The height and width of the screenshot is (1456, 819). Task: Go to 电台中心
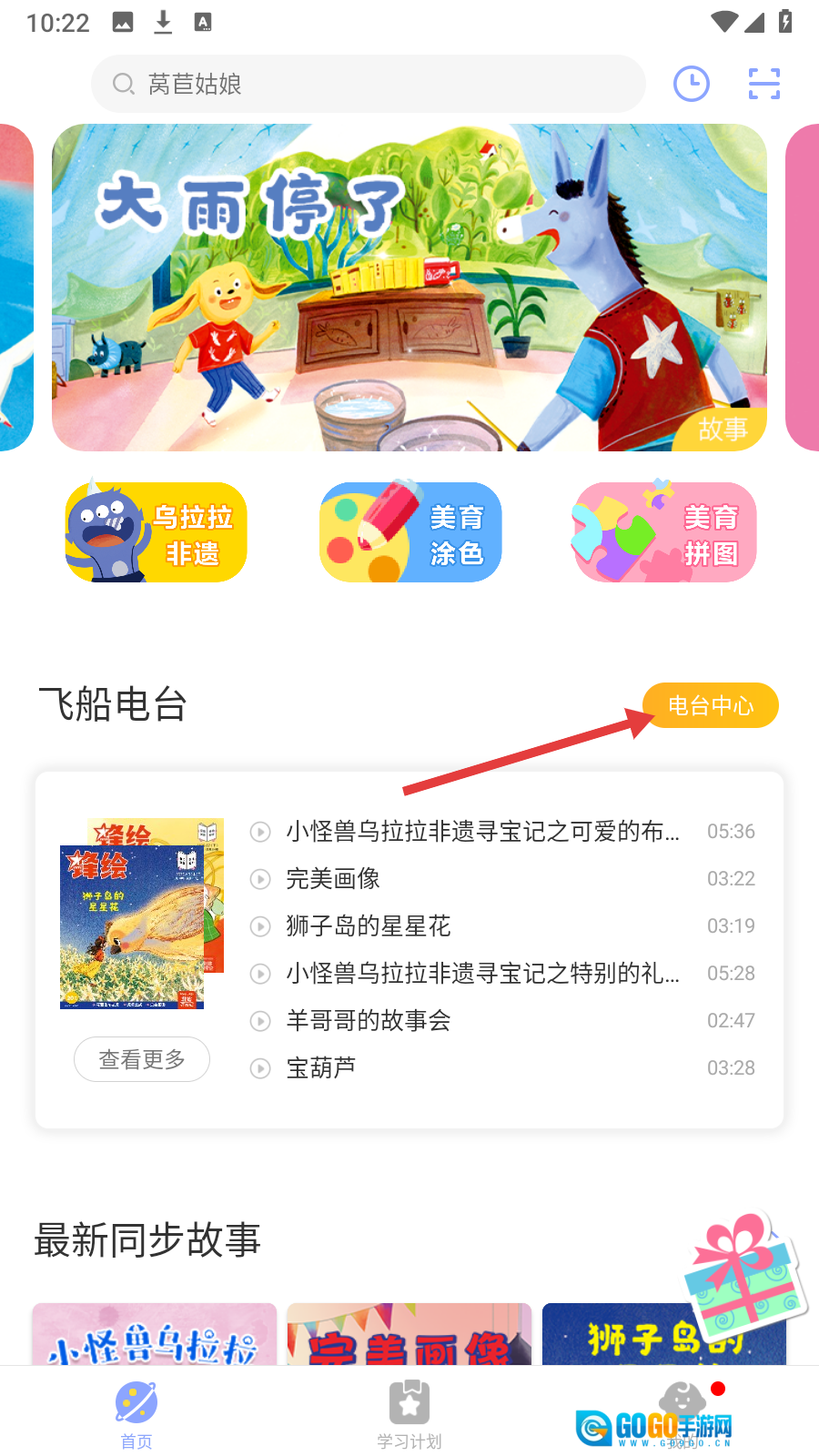[x=710, y=705]
